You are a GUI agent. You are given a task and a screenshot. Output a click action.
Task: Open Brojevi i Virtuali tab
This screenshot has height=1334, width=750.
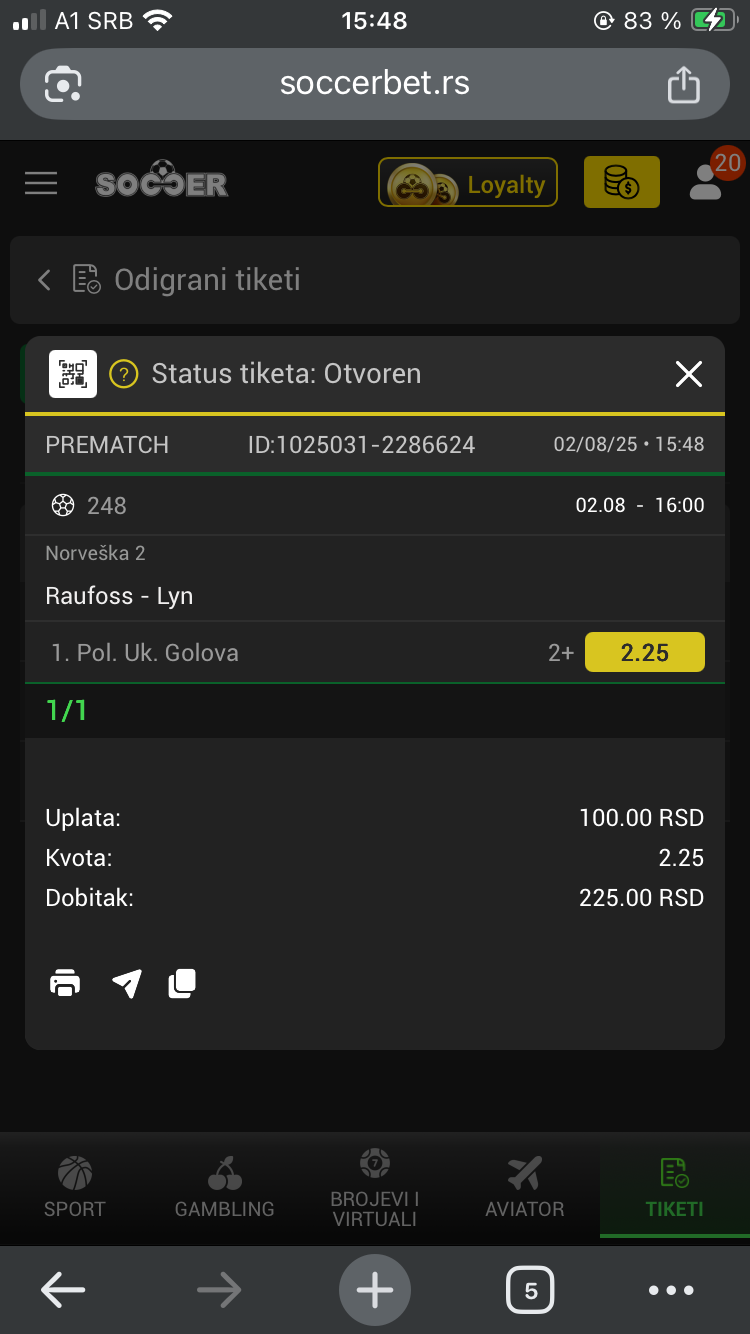pyautogui.click(x=375, y=1189)
